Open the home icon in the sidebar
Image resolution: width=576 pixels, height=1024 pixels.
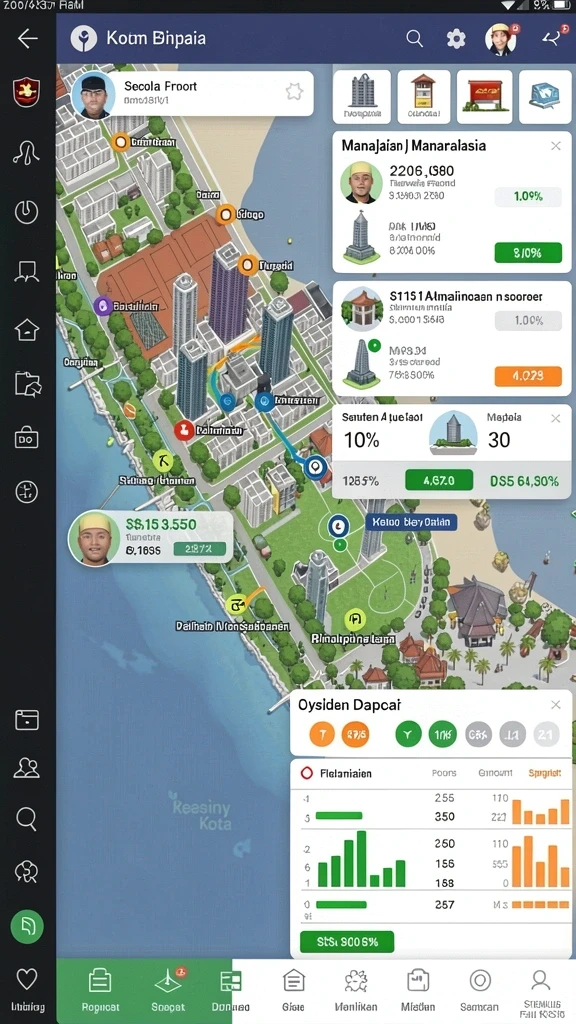coord(27,328)
